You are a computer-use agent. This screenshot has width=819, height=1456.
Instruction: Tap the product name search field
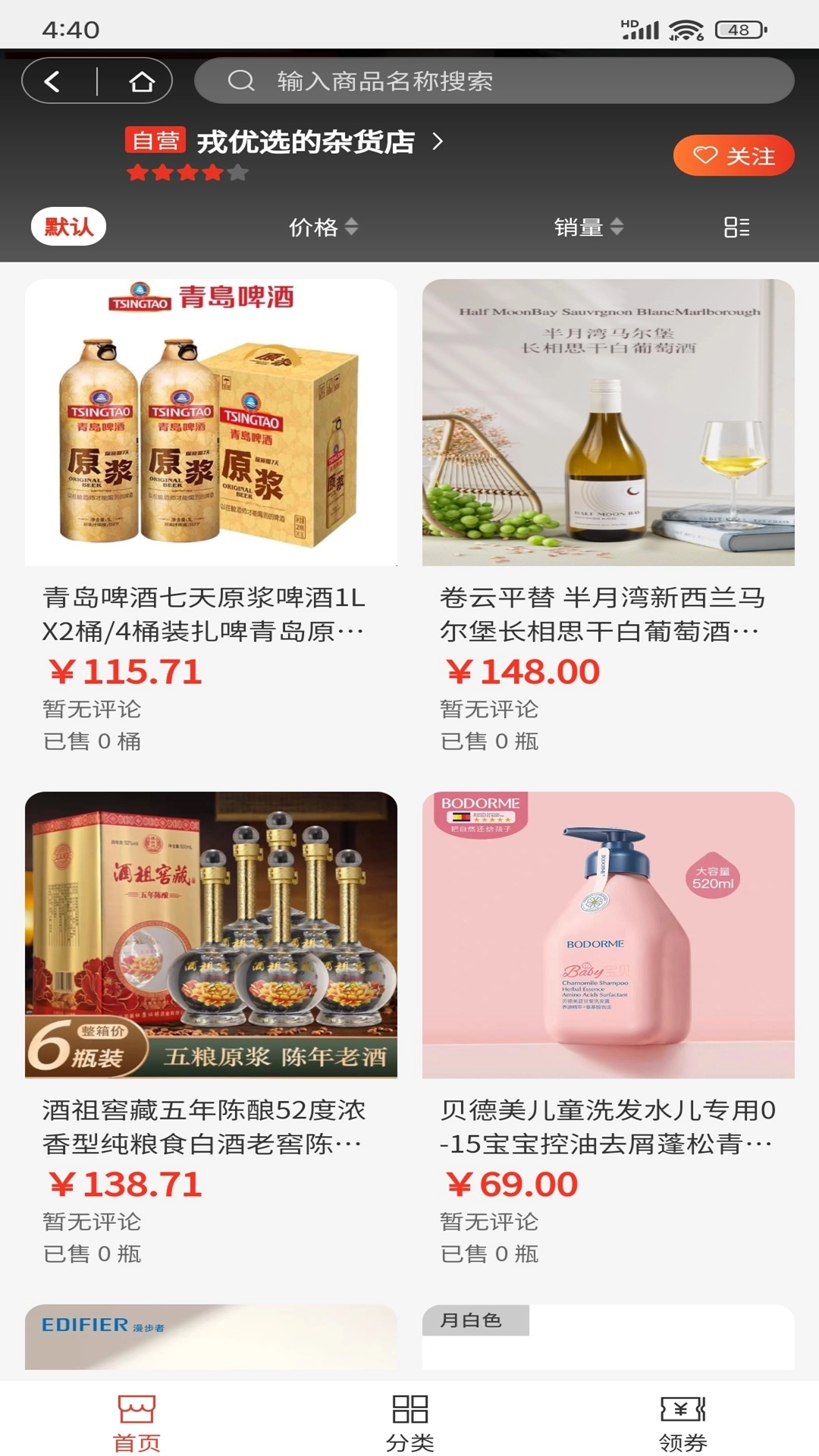pos(493,81)
